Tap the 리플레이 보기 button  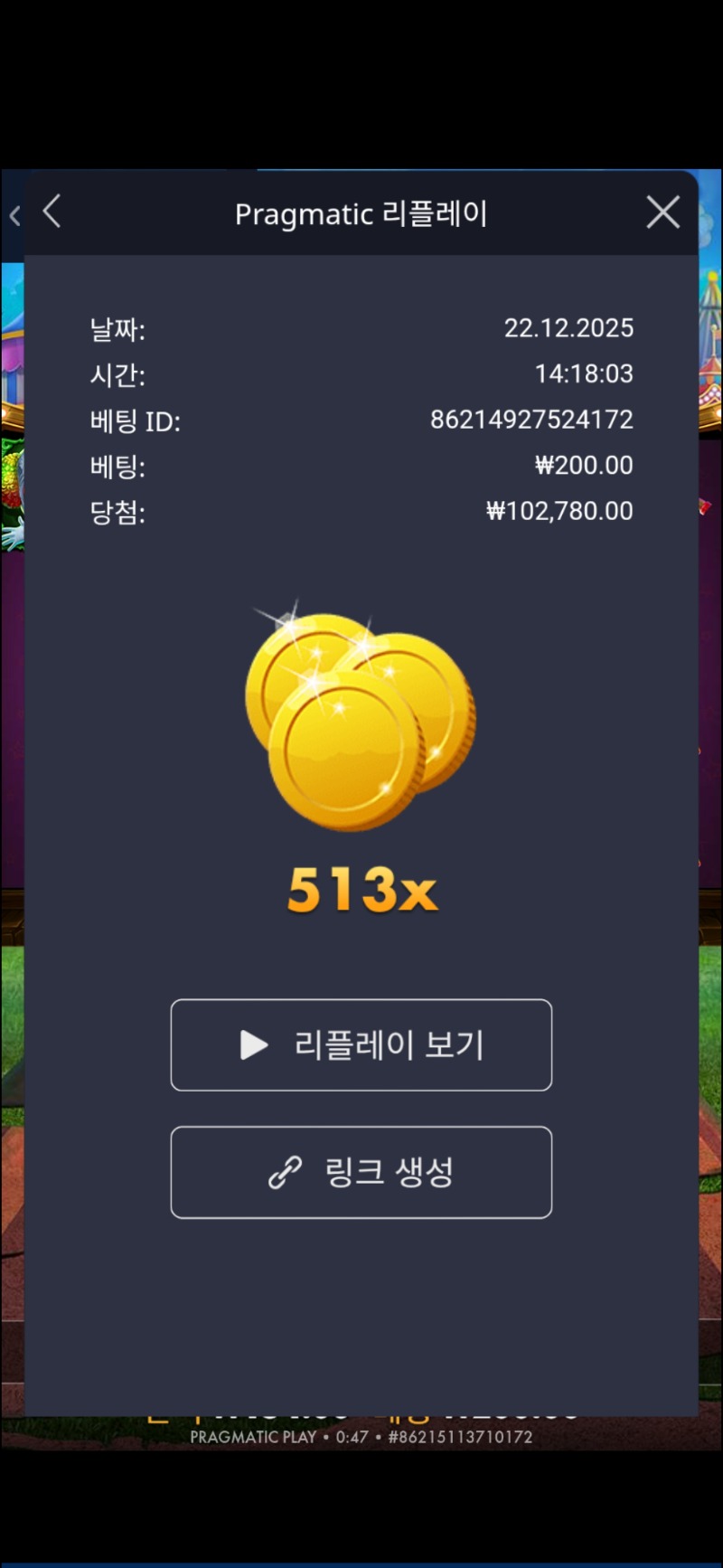tap(361, 1044)
